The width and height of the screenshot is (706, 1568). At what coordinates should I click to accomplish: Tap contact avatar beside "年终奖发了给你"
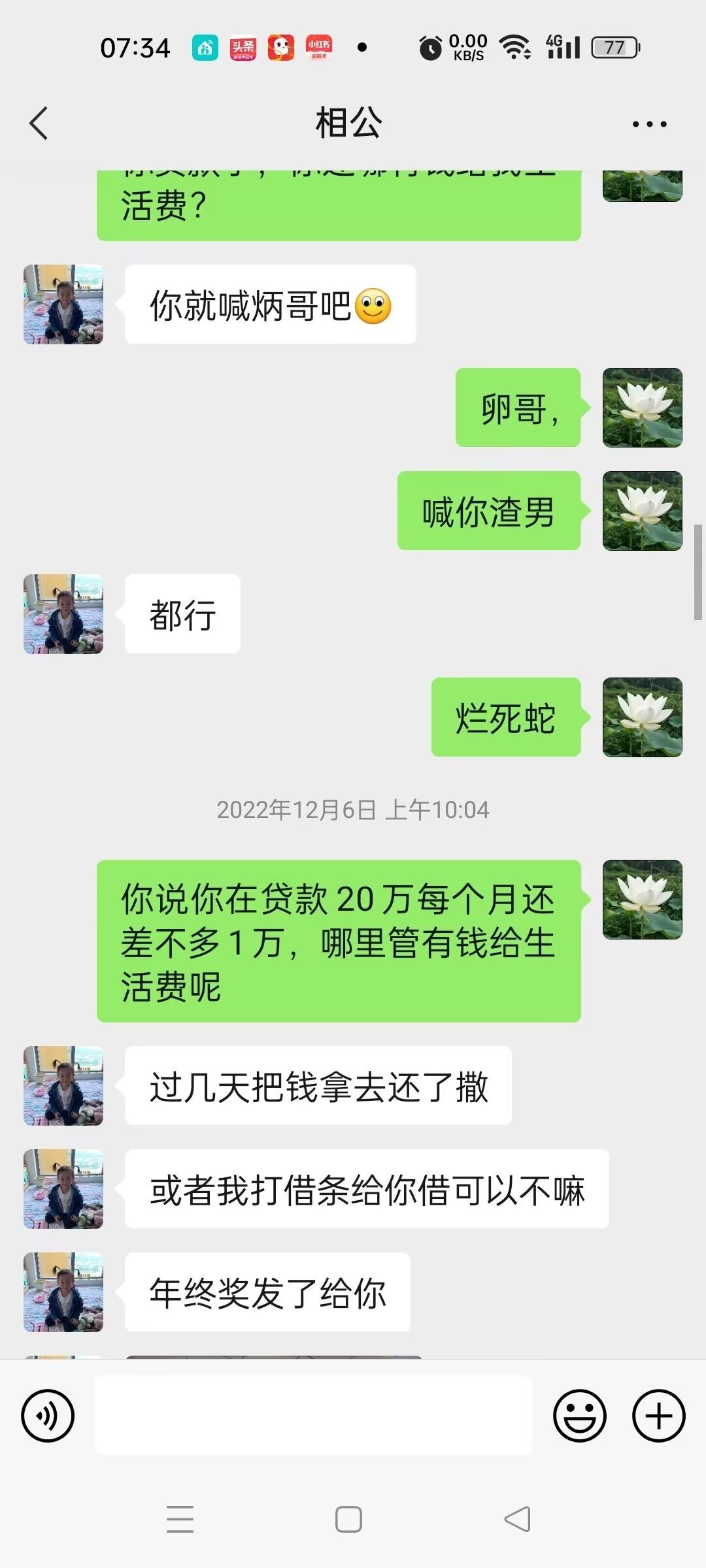pos(63,1292)
